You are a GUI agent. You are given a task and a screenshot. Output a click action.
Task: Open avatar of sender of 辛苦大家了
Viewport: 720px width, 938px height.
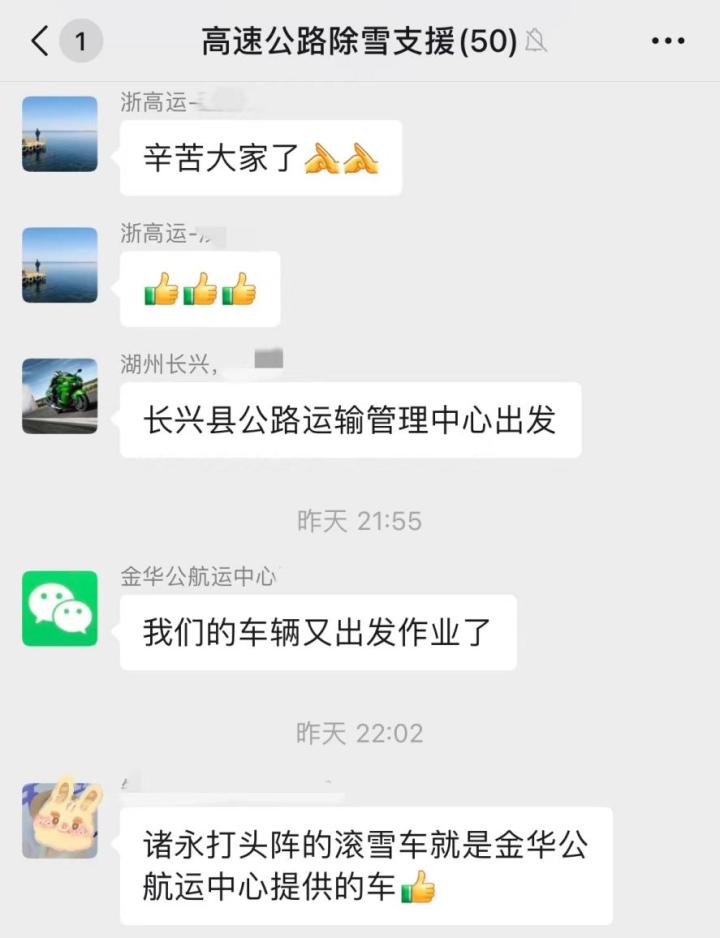click(60, 134)
